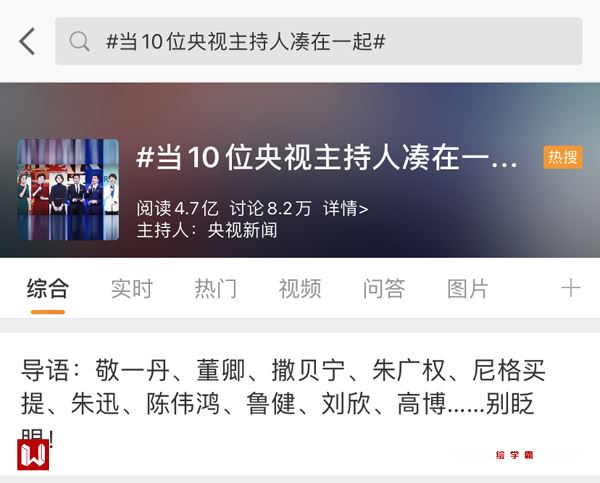
Task: Switch to the 视频 tab
Action: pos(300,289)
